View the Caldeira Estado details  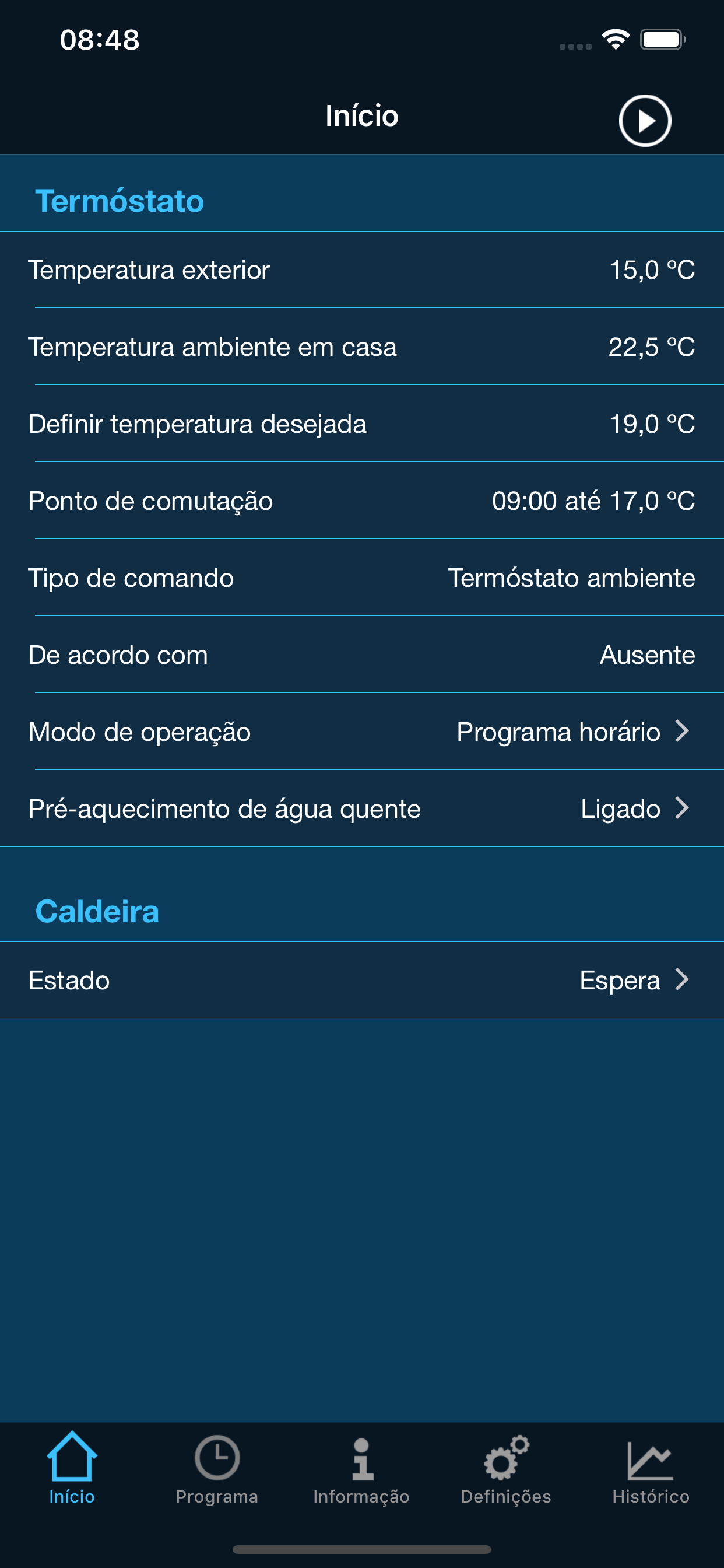tap(361, 981)
